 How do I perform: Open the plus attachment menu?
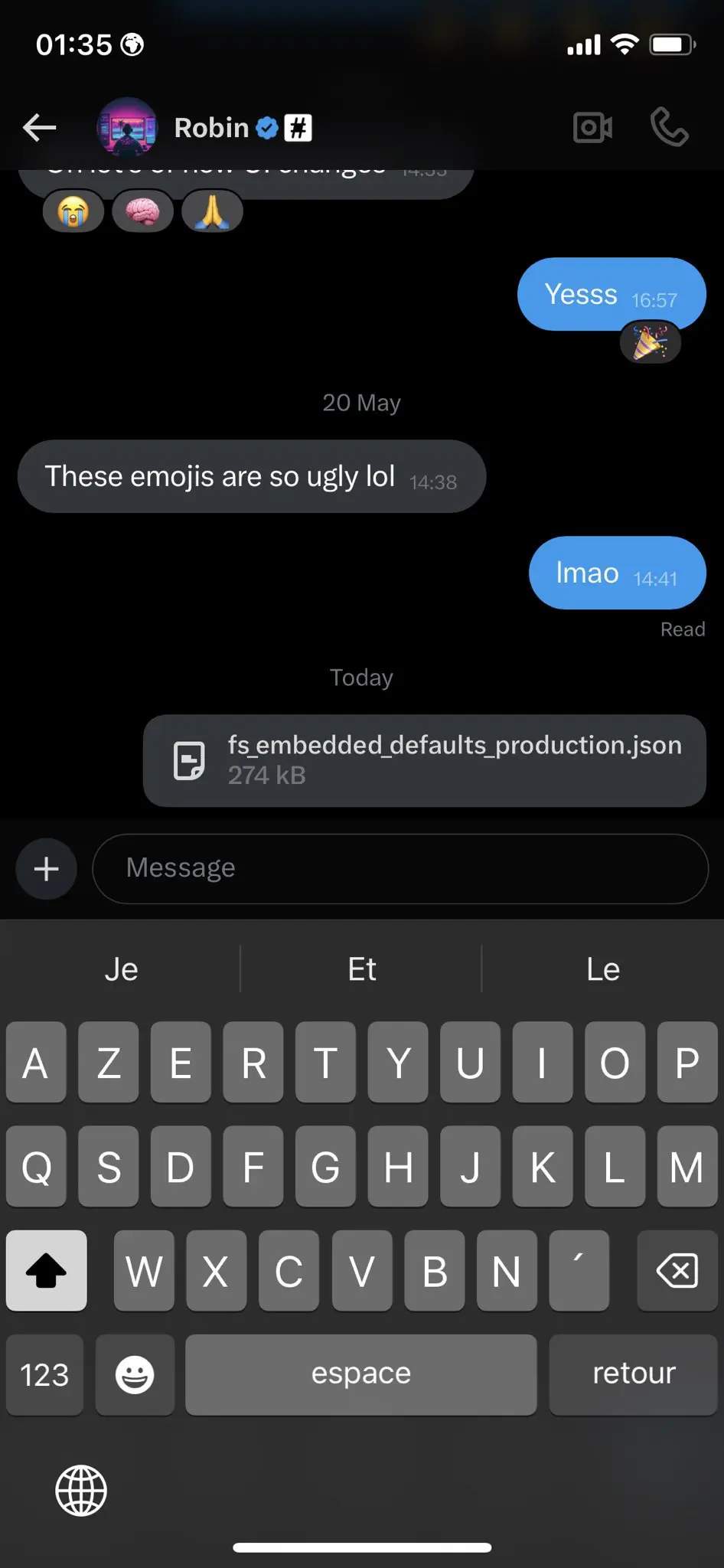click(x=47, y=869)
